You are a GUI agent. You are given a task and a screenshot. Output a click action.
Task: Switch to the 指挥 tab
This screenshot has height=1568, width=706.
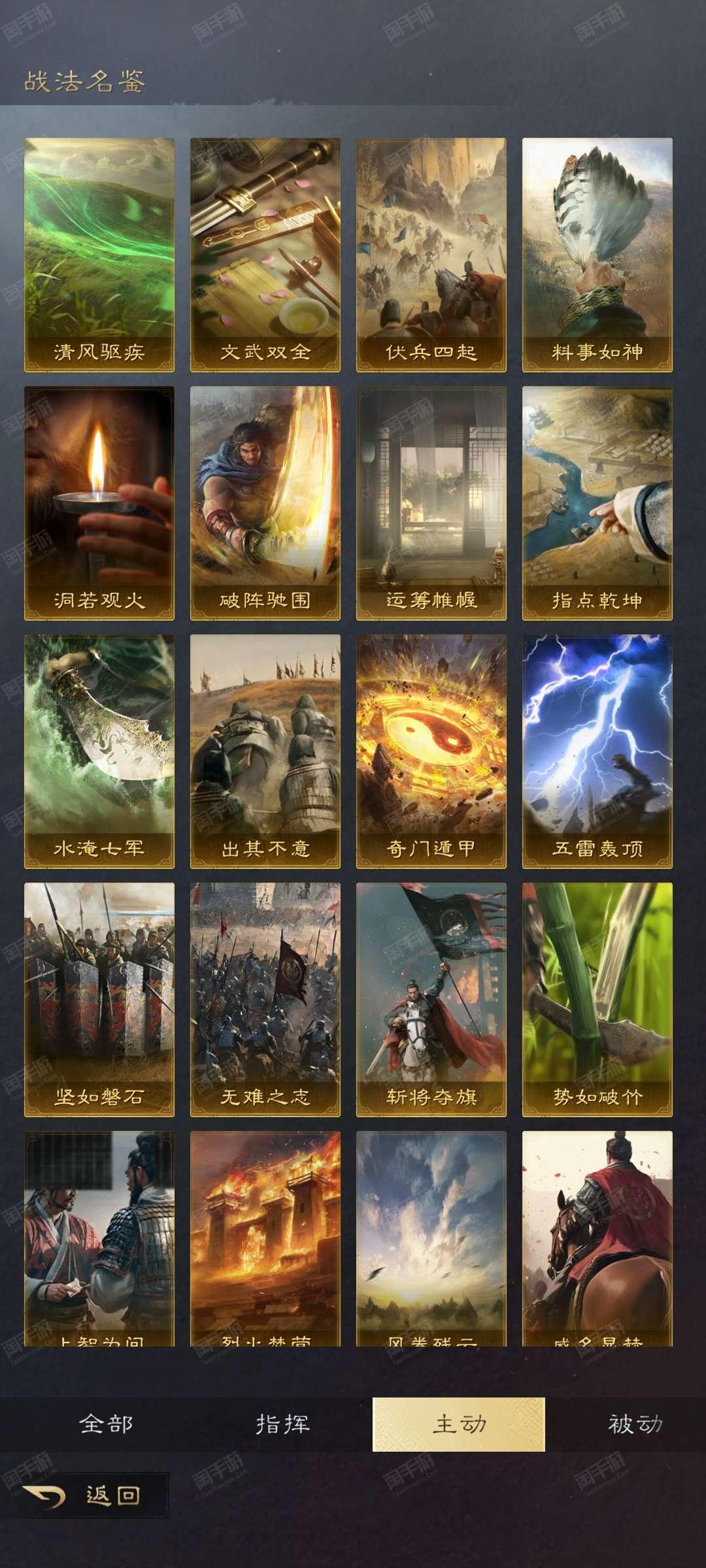[x=282, y=1424]
